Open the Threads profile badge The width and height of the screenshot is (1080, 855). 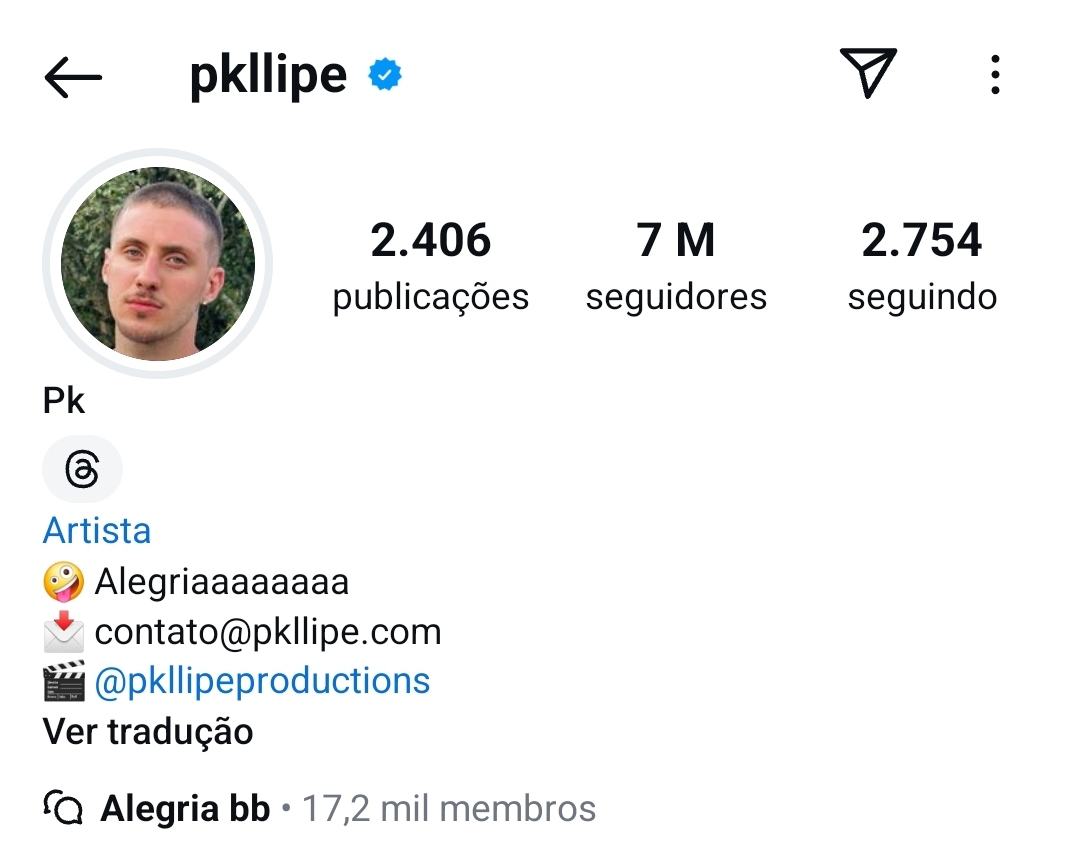(x=82, y=468)
